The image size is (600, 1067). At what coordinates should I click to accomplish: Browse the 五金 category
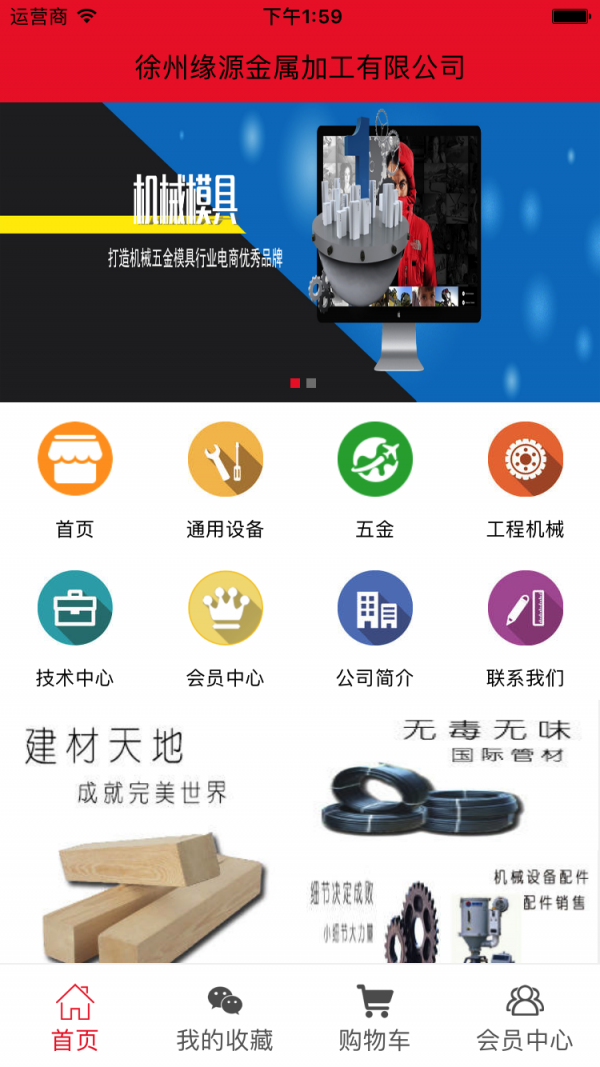pos(375,460)
